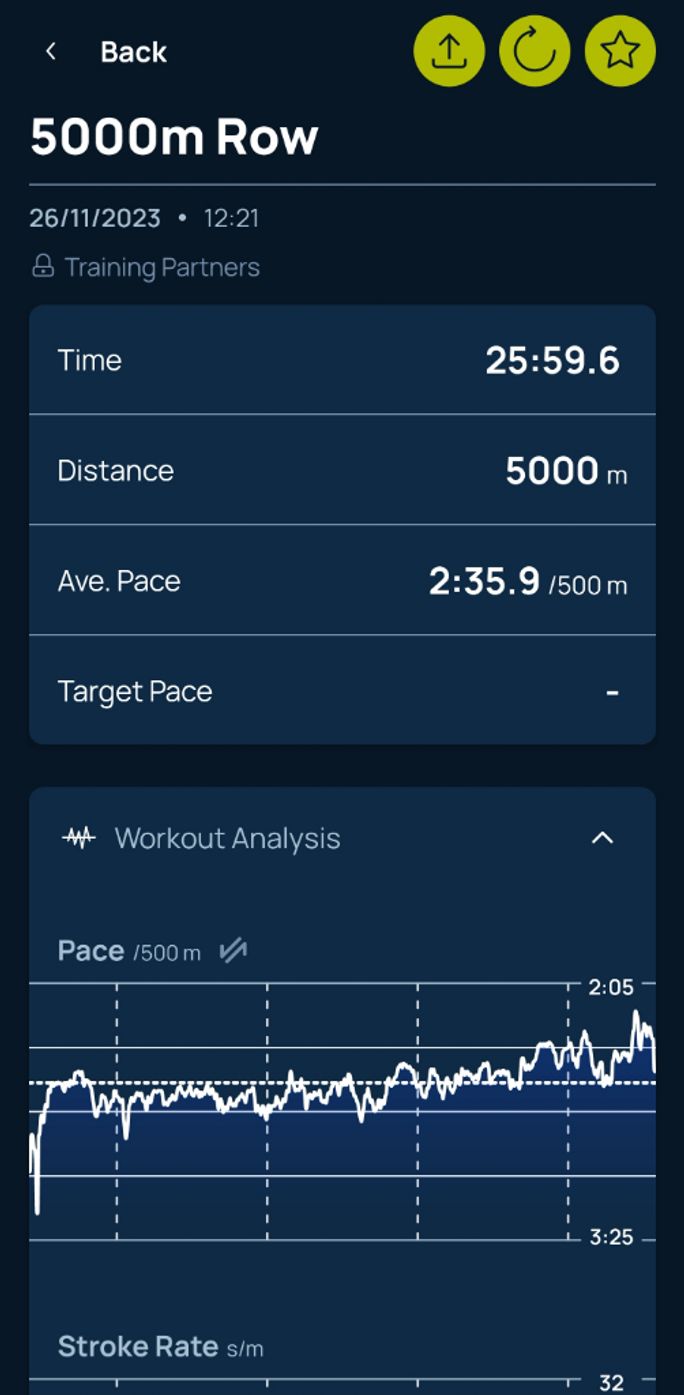Open the Training Partners privacy setting
Viewport: 684px width, 1395px height.
[x=146, y=267]
